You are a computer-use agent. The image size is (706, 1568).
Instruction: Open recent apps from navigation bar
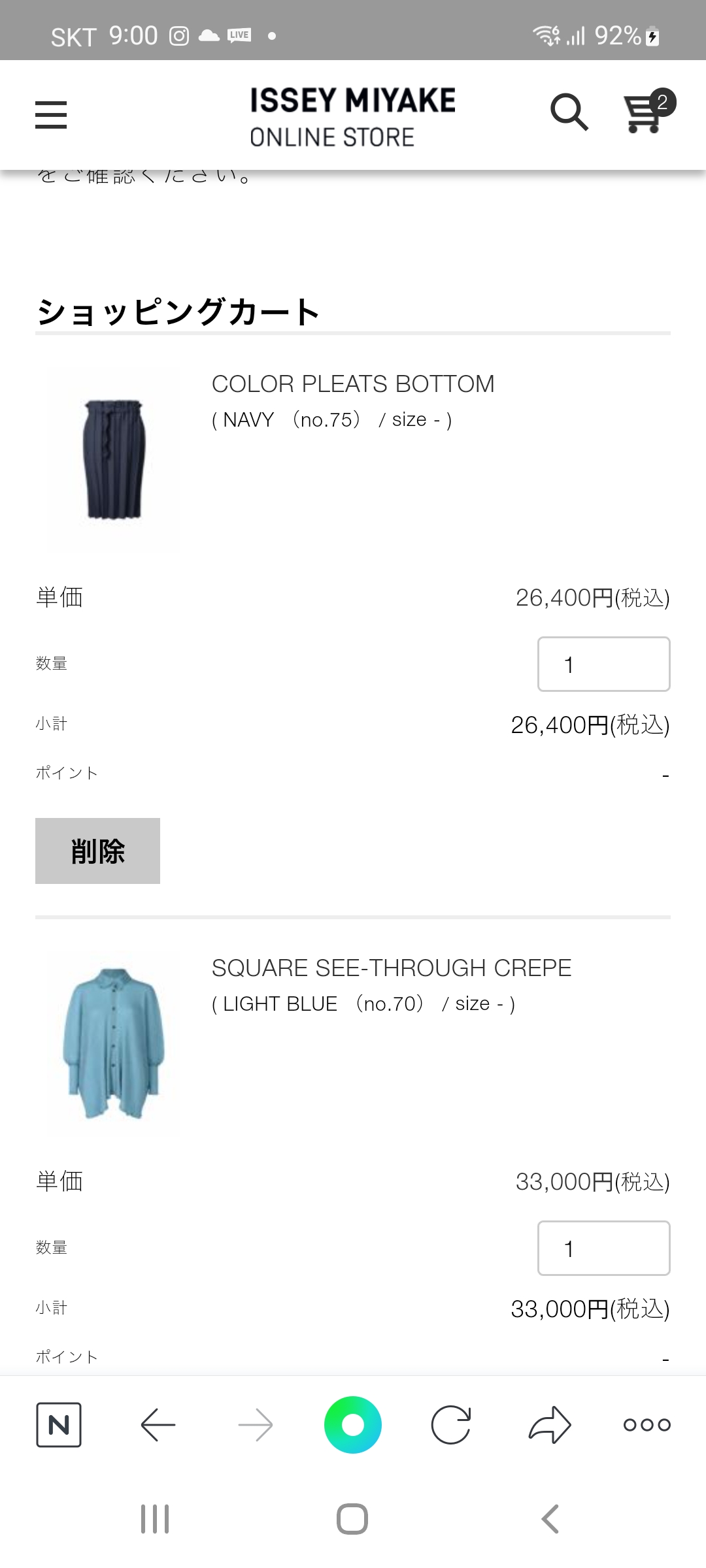coord(155,1518)
